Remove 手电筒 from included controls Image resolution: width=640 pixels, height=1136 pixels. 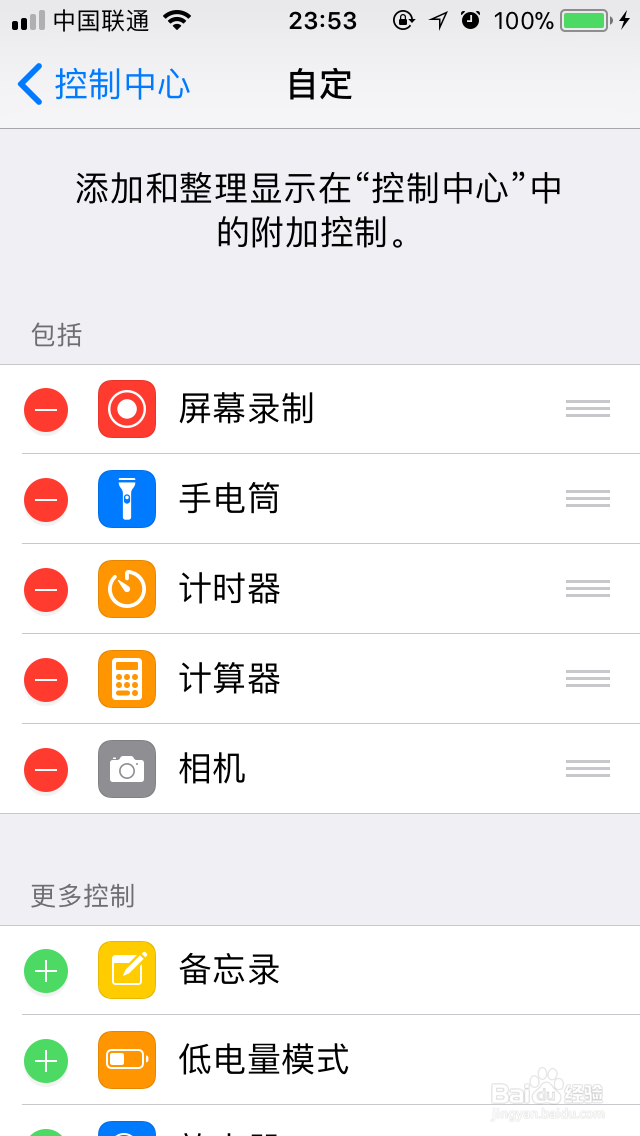[46, 500]
